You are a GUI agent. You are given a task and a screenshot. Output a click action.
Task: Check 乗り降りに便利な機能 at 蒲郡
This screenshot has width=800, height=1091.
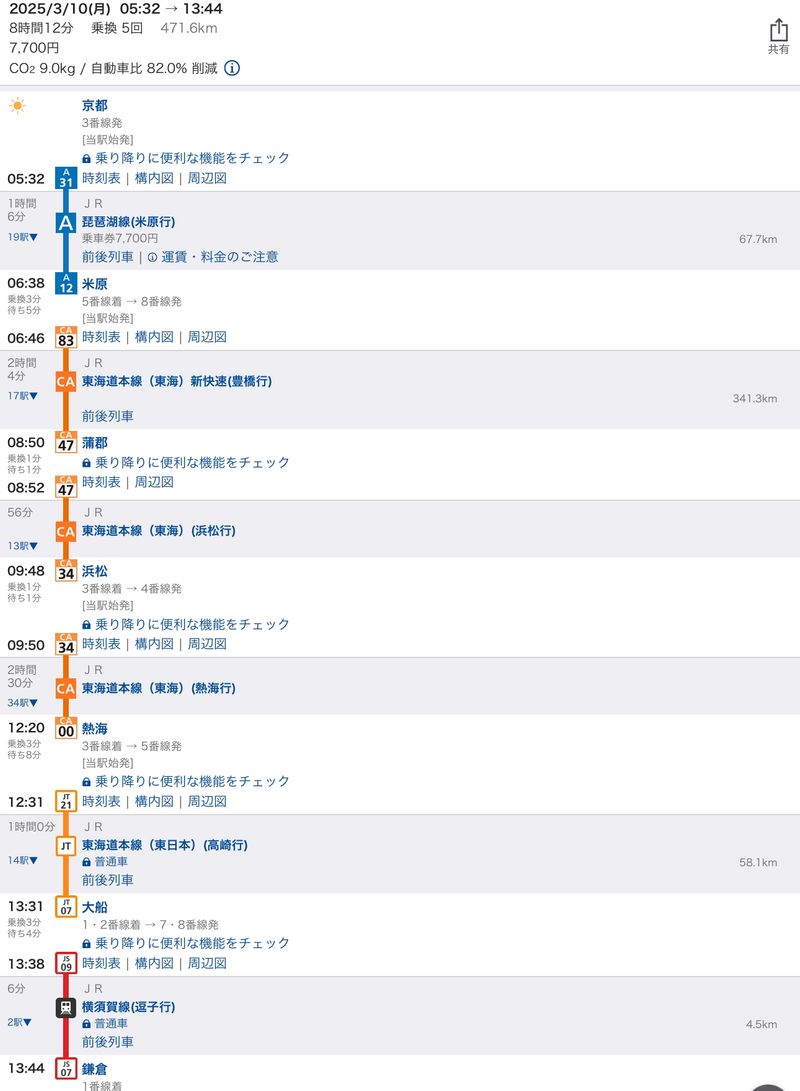click(192, 463)
